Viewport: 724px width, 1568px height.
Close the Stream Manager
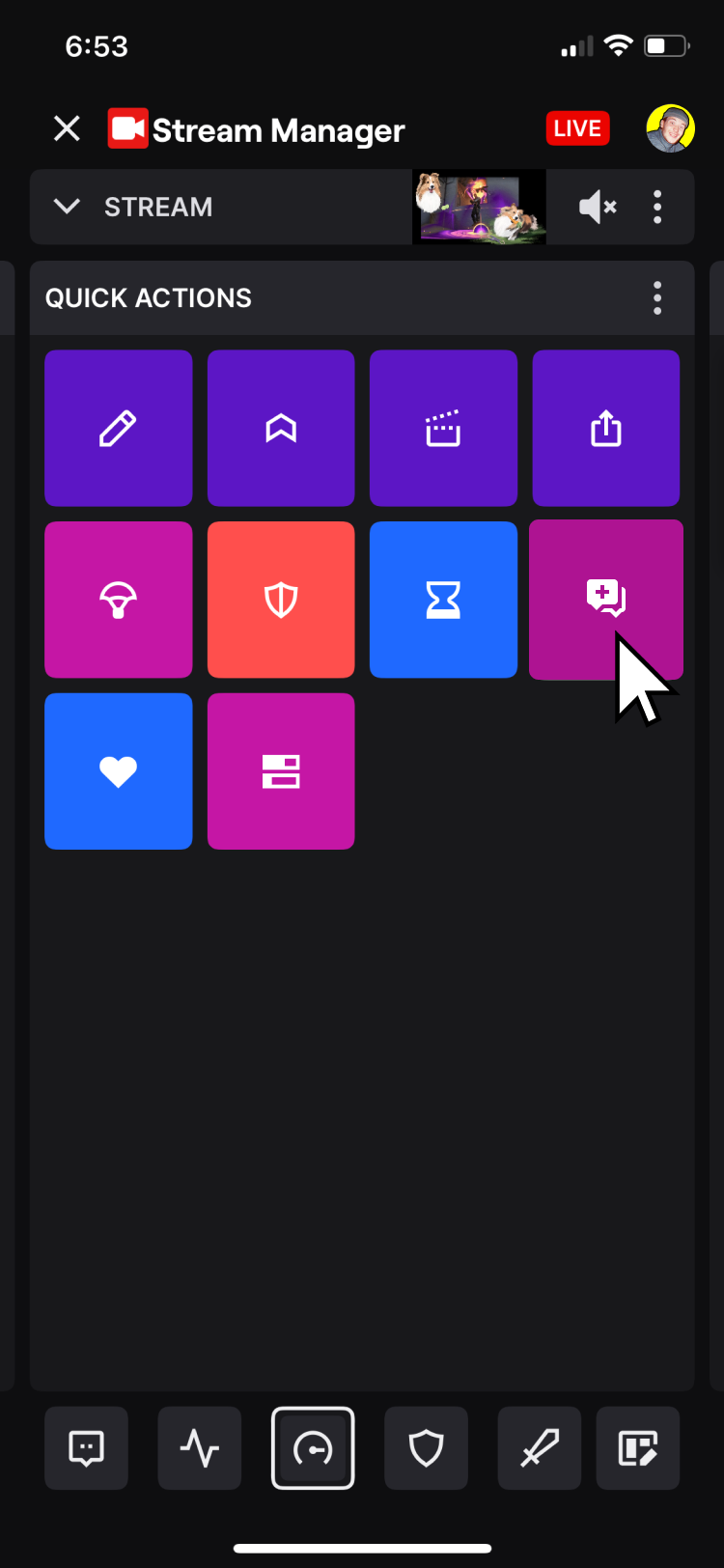point(67,128)
